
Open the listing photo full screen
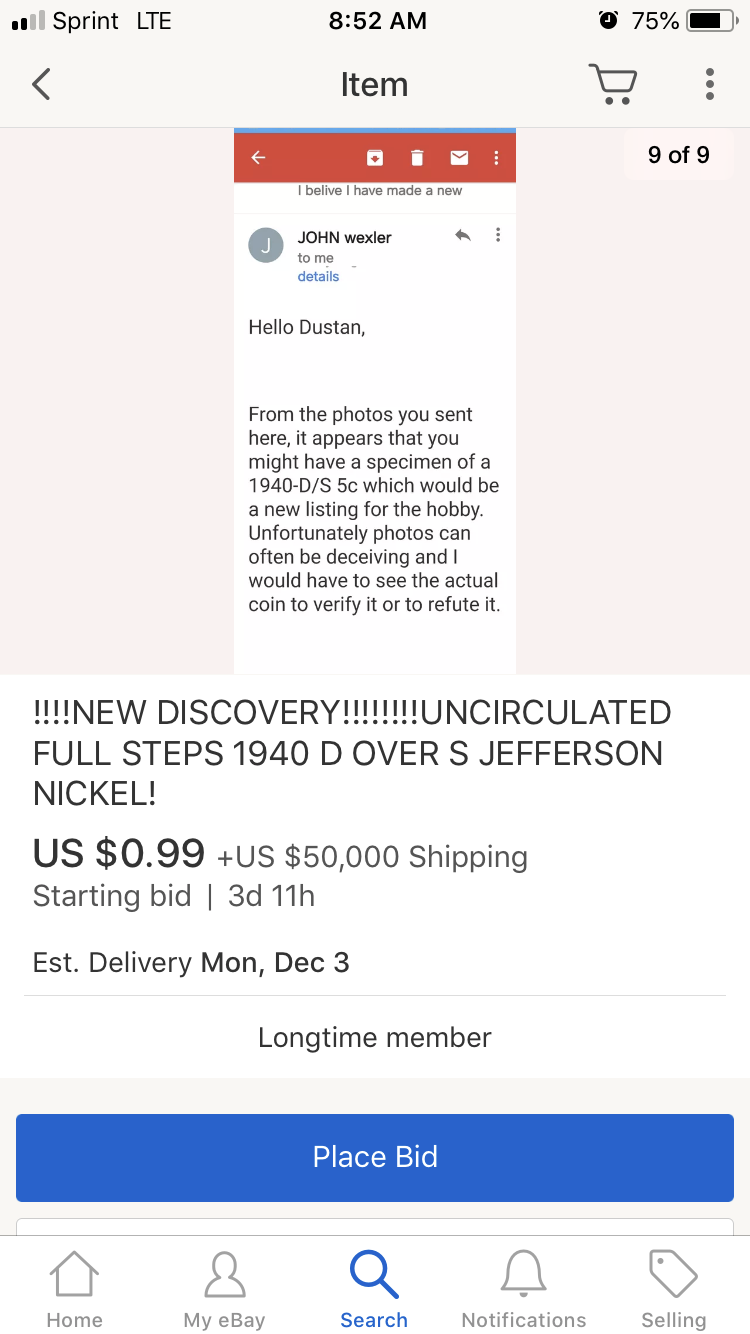click(x=375, y=400)
